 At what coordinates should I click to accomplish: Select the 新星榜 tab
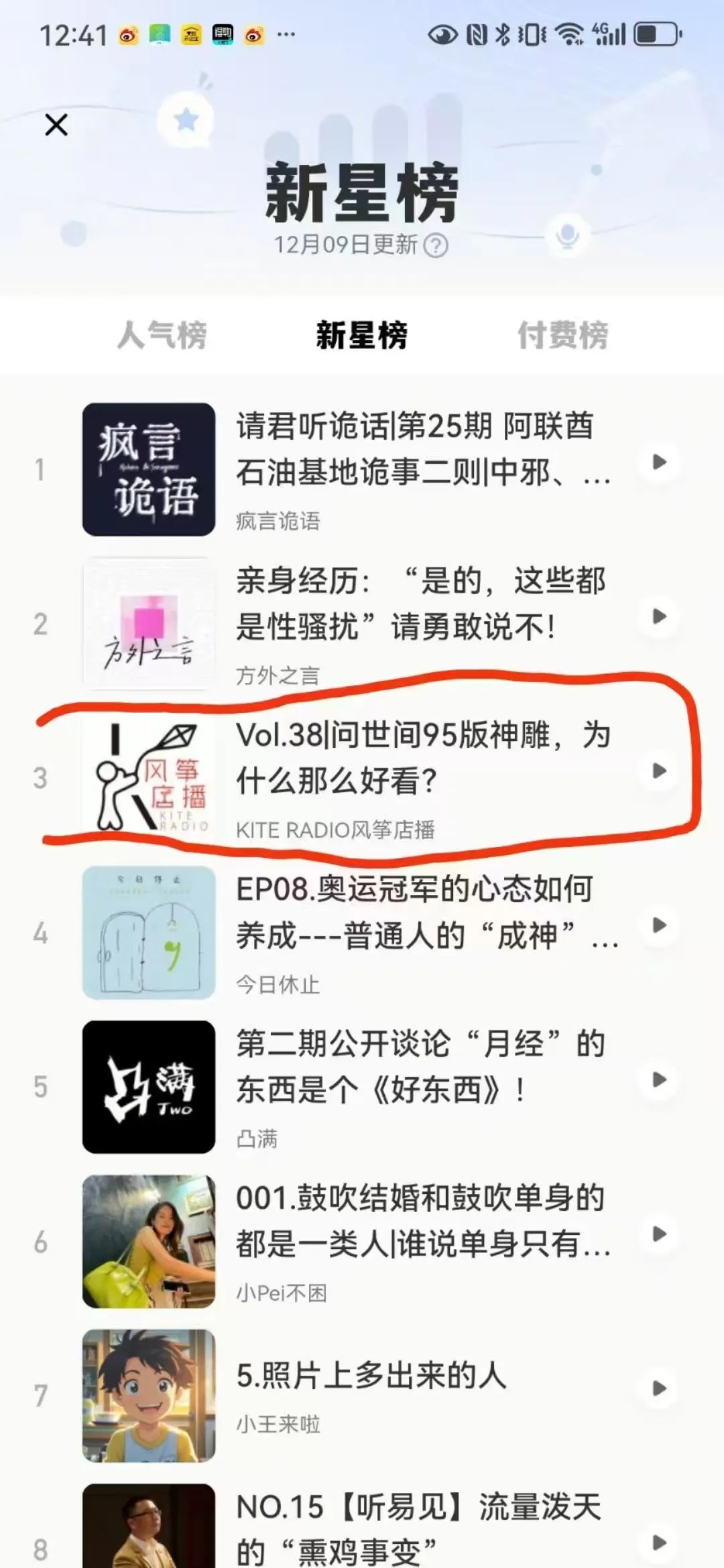coord(361,334)
